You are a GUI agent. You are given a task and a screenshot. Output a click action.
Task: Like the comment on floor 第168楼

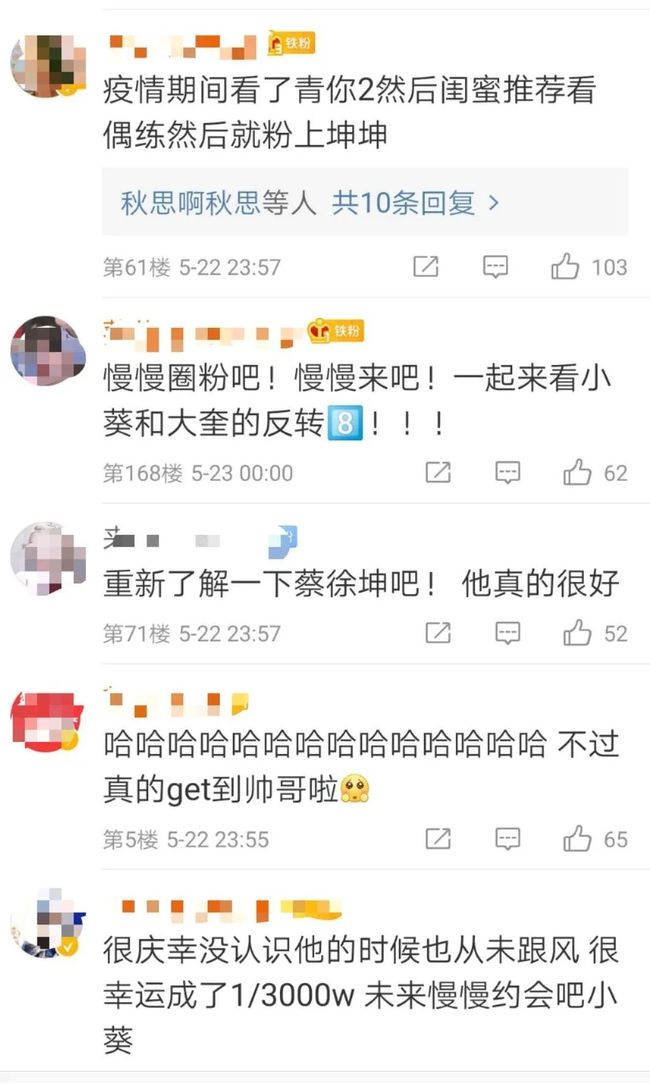577,473
